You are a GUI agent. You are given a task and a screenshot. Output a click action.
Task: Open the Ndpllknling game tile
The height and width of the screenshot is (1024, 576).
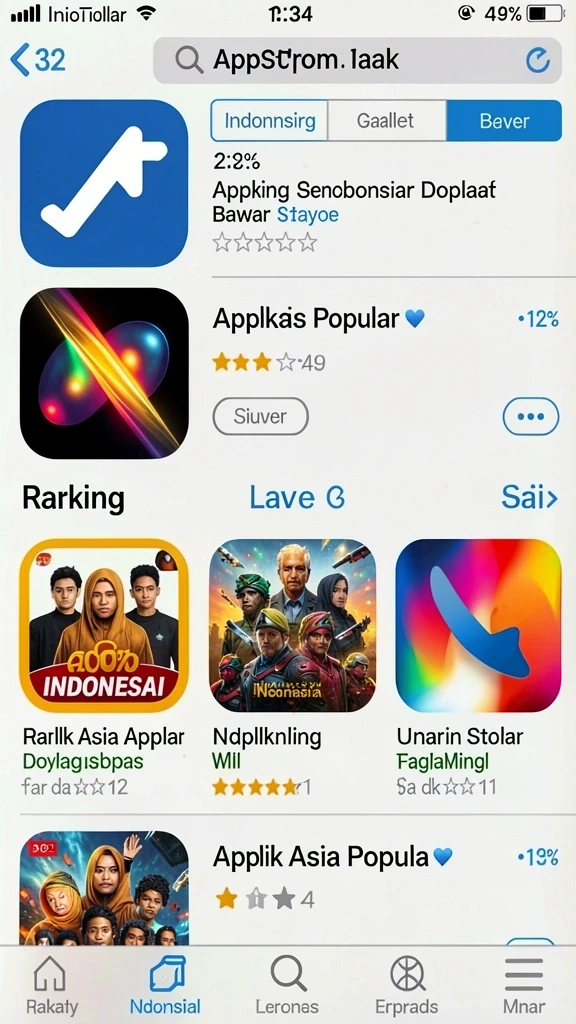[x=293, y=625]
